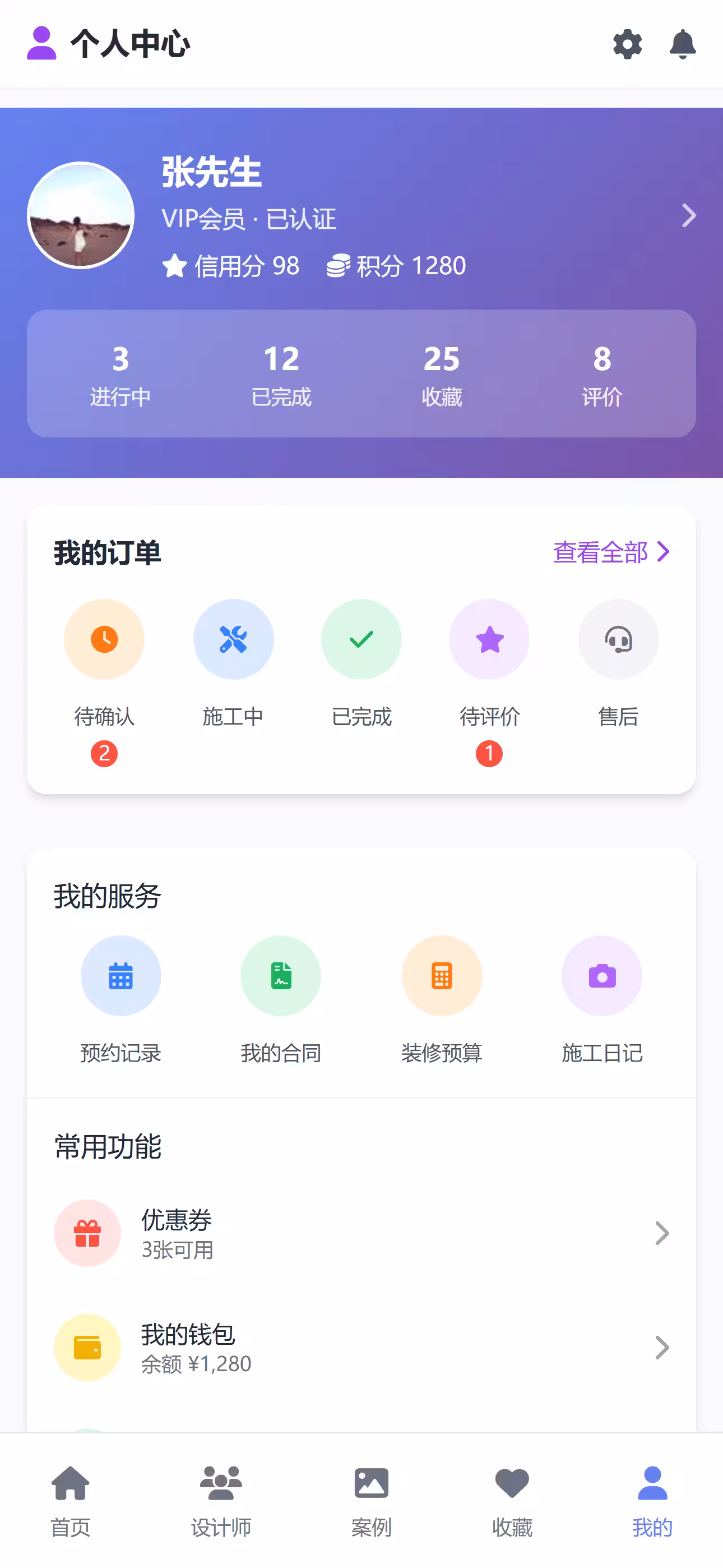723x1568 pixels.
Task: Open 预约记录 appointment records calendar icon
Action: pyautogui.click(x=121, y=975)
